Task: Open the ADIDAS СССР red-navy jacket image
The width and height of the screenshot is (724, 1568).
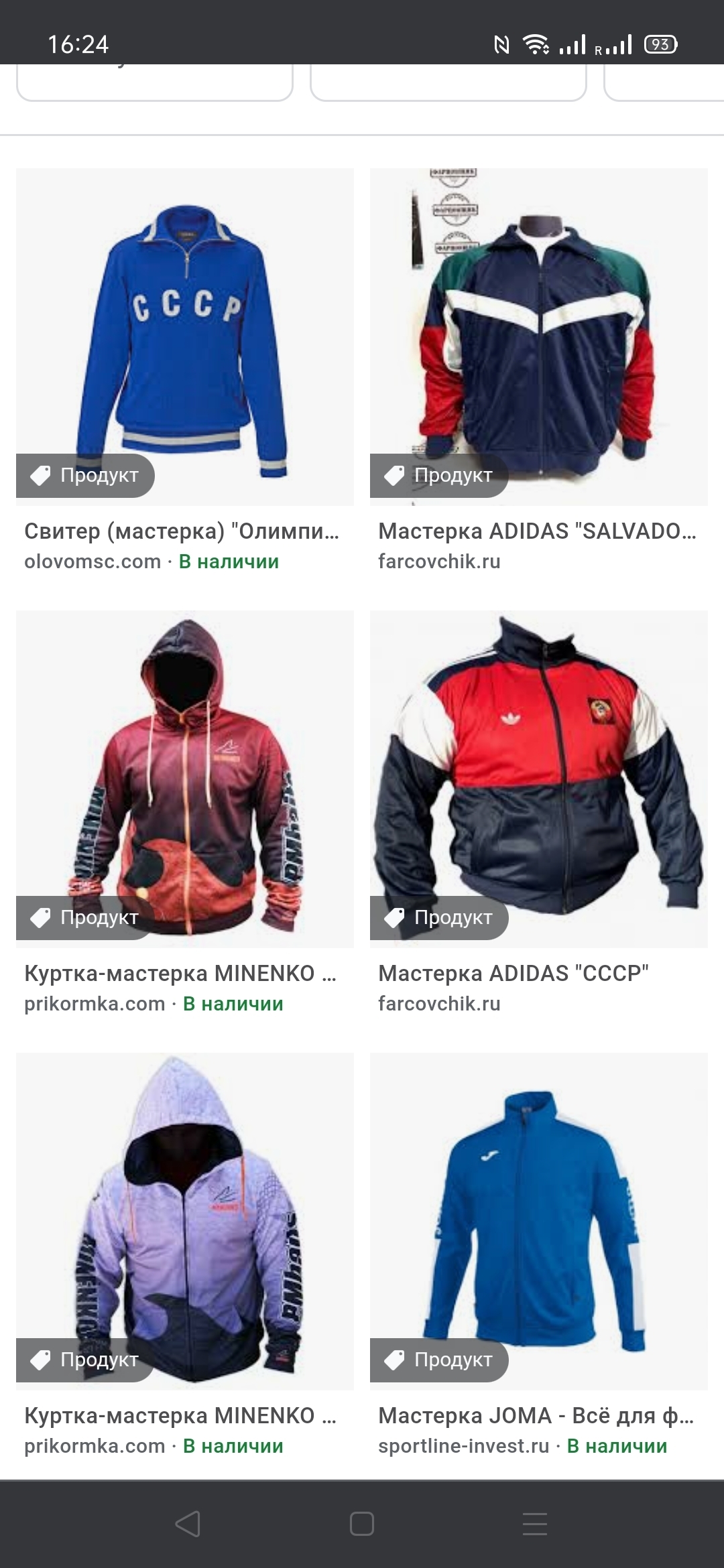Action: (x=538, y=777)
